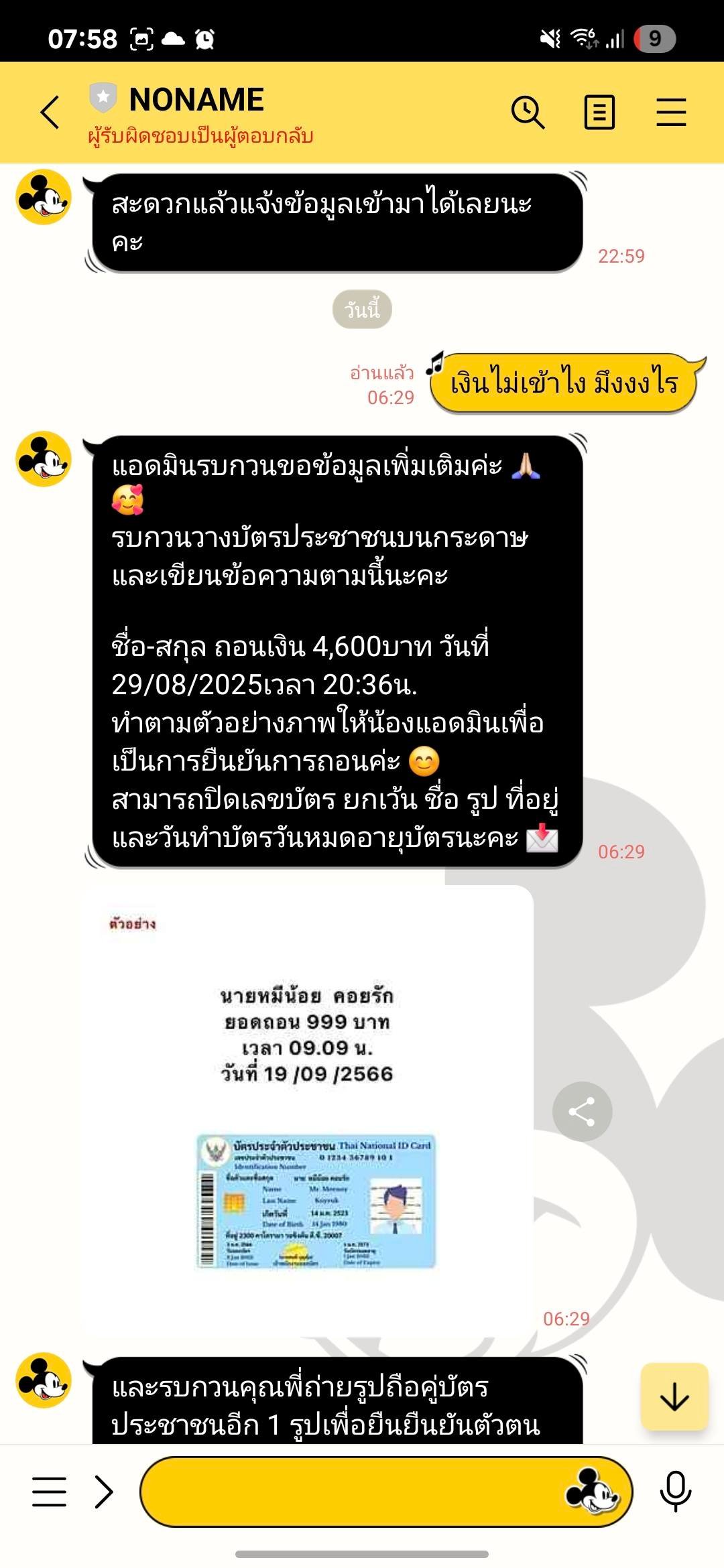Search messages in this chat

click(528, 111)
